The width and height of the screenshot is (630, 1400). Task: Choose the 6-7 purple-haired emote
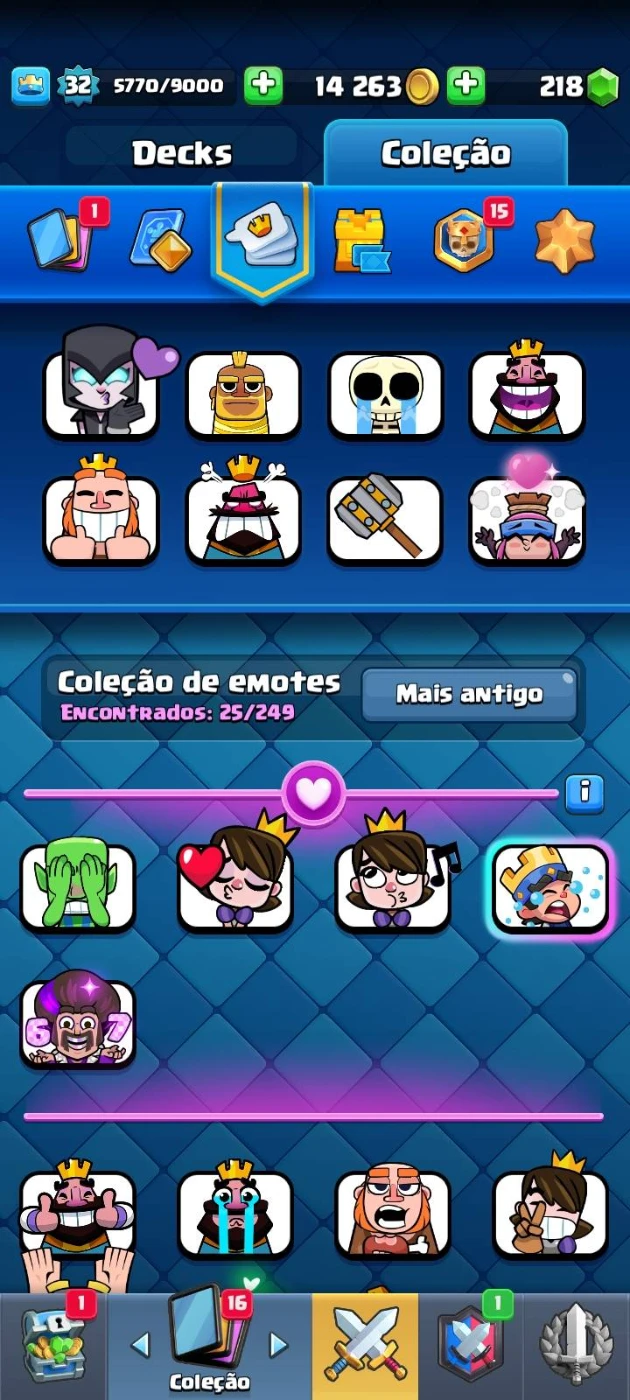pos(77,1022)
